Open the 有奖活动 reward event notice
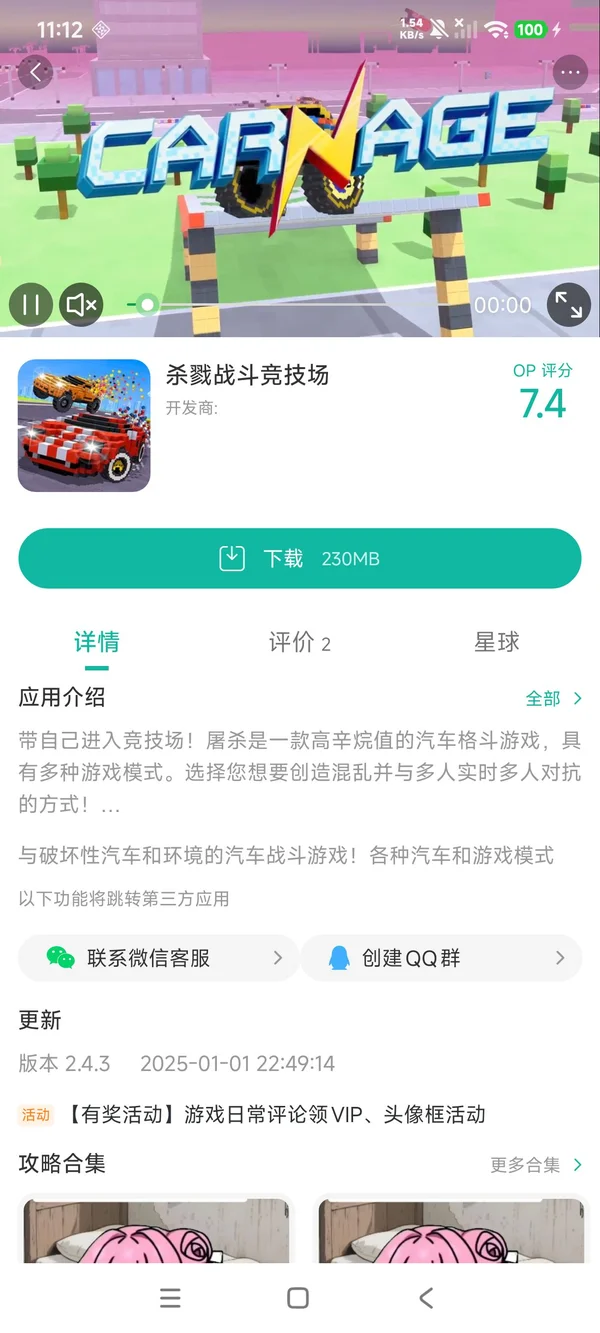Viewport: 600px width, 1333px height. click(275, 1114)
